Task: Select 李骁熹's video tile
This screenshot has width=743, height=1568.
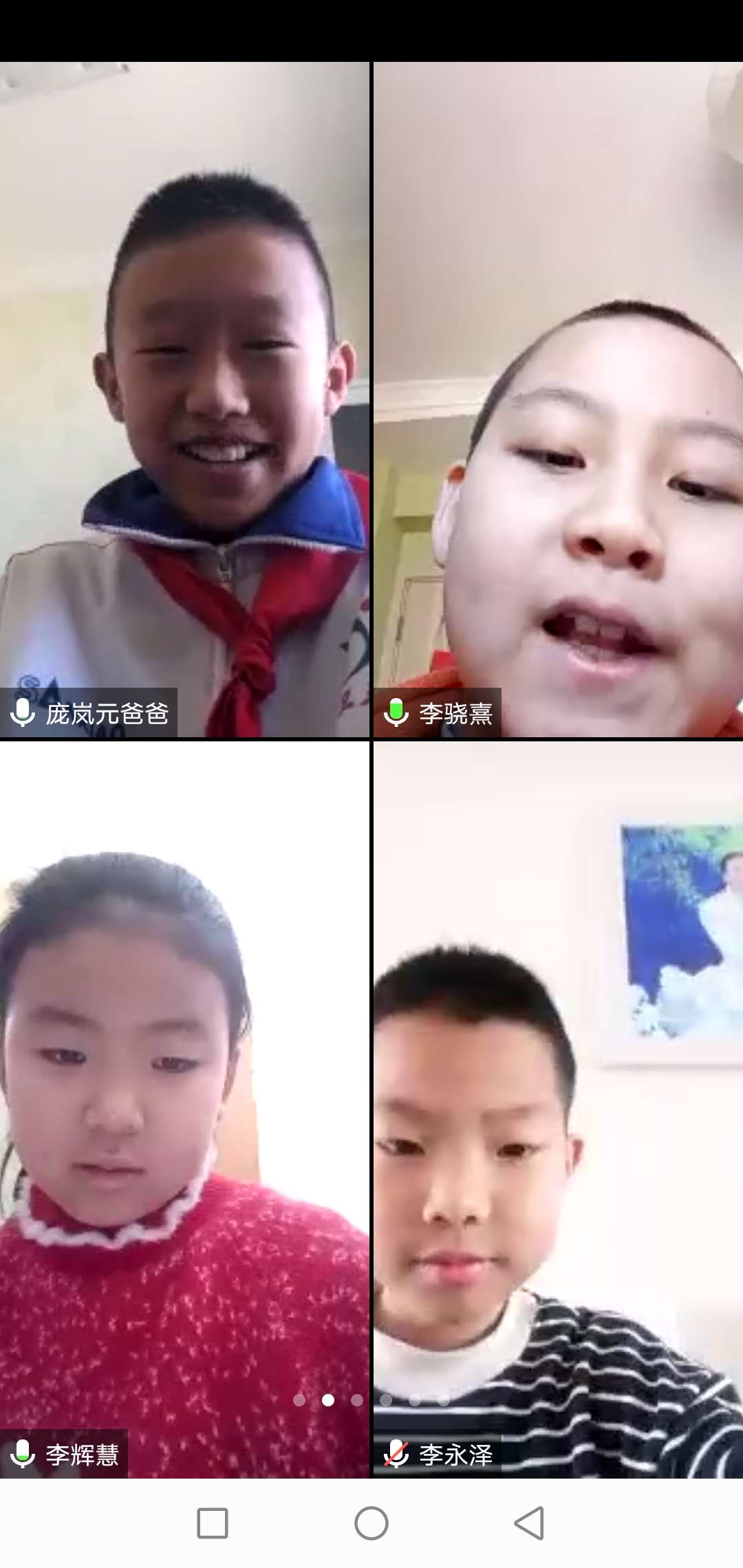Action: pyautogui.click(x=558, y=399)
